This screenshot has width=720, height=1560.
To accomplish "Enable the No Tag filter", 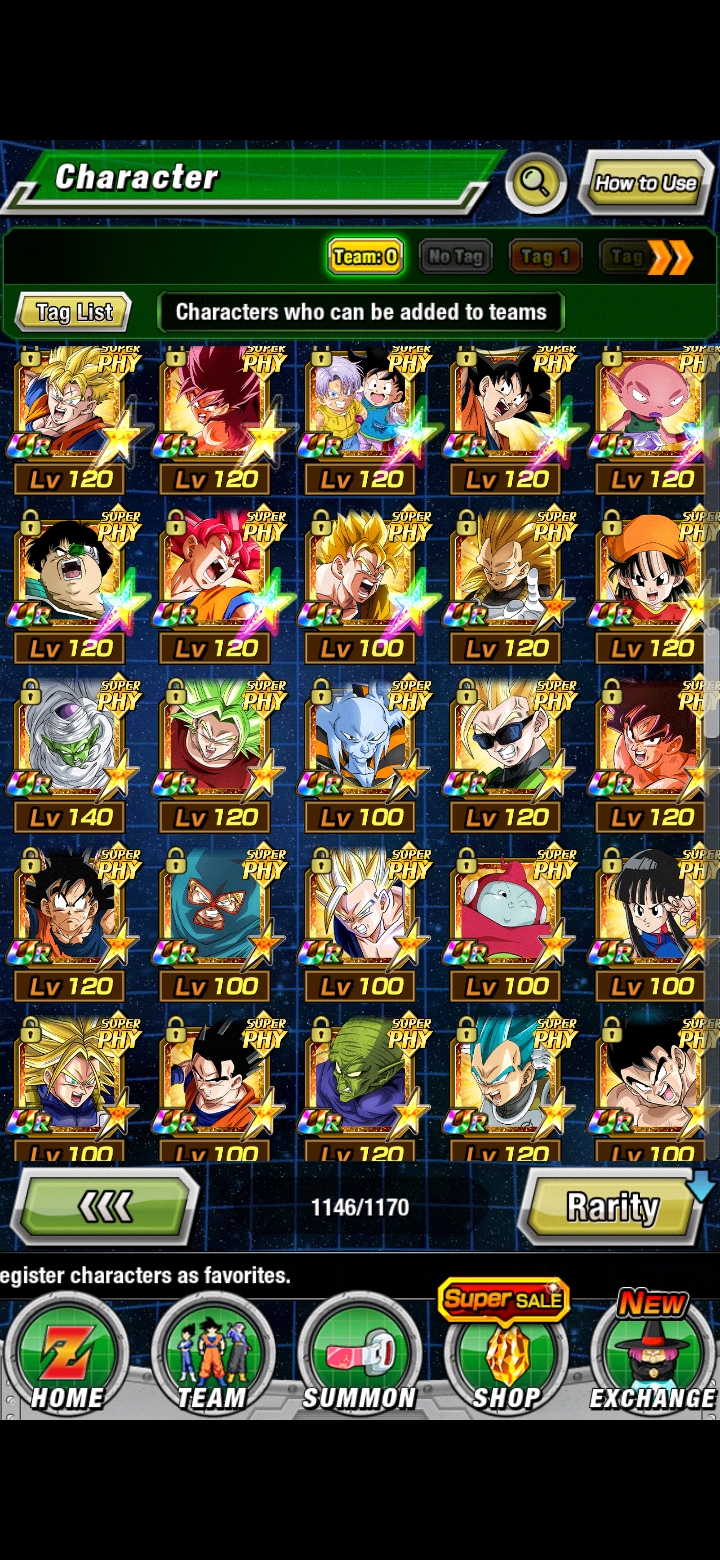I will pyautogui.click(x=455, y=257).
